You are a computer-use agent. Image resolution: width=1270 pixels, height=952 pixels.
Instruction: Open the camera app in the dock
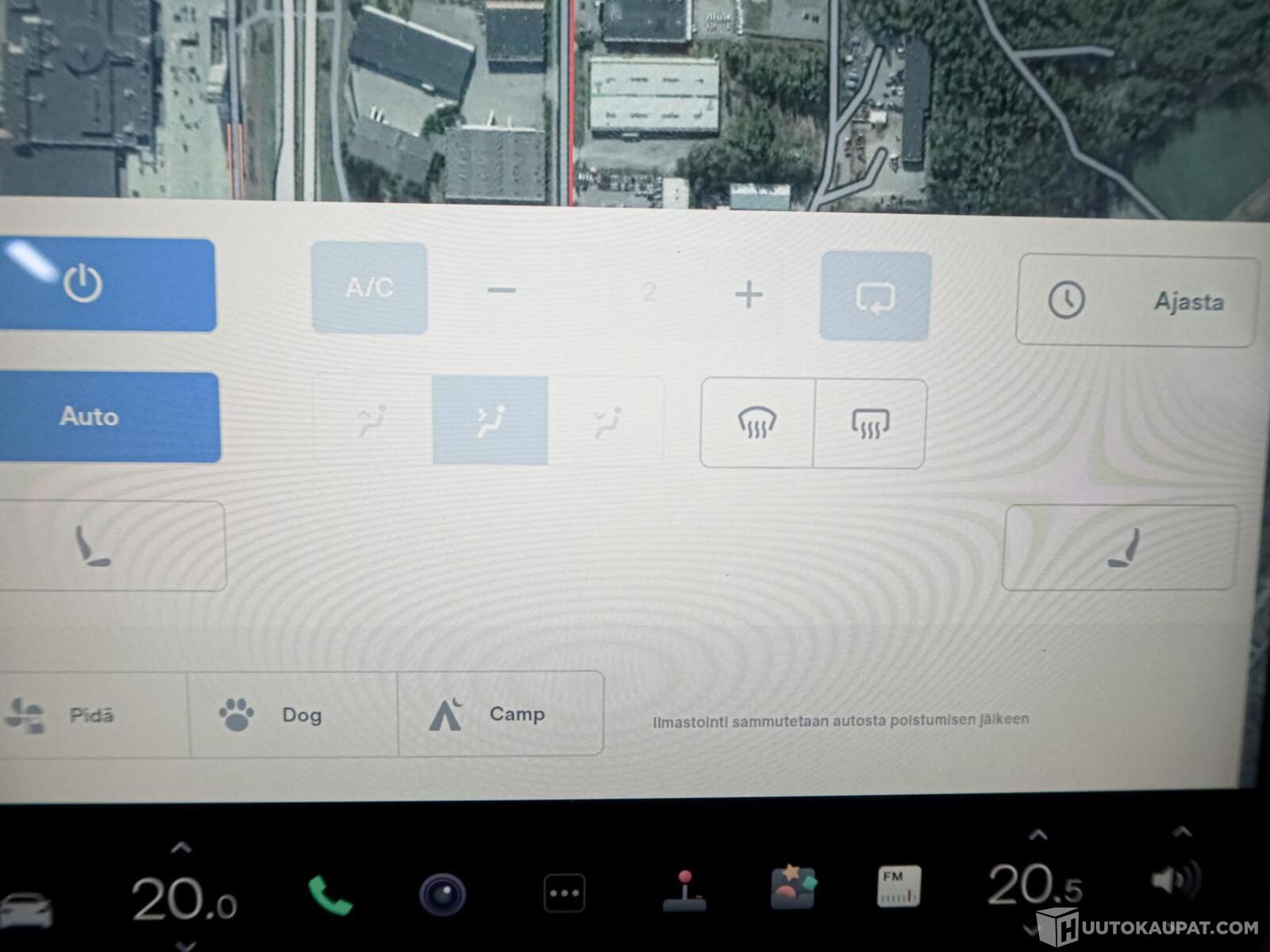443,895
